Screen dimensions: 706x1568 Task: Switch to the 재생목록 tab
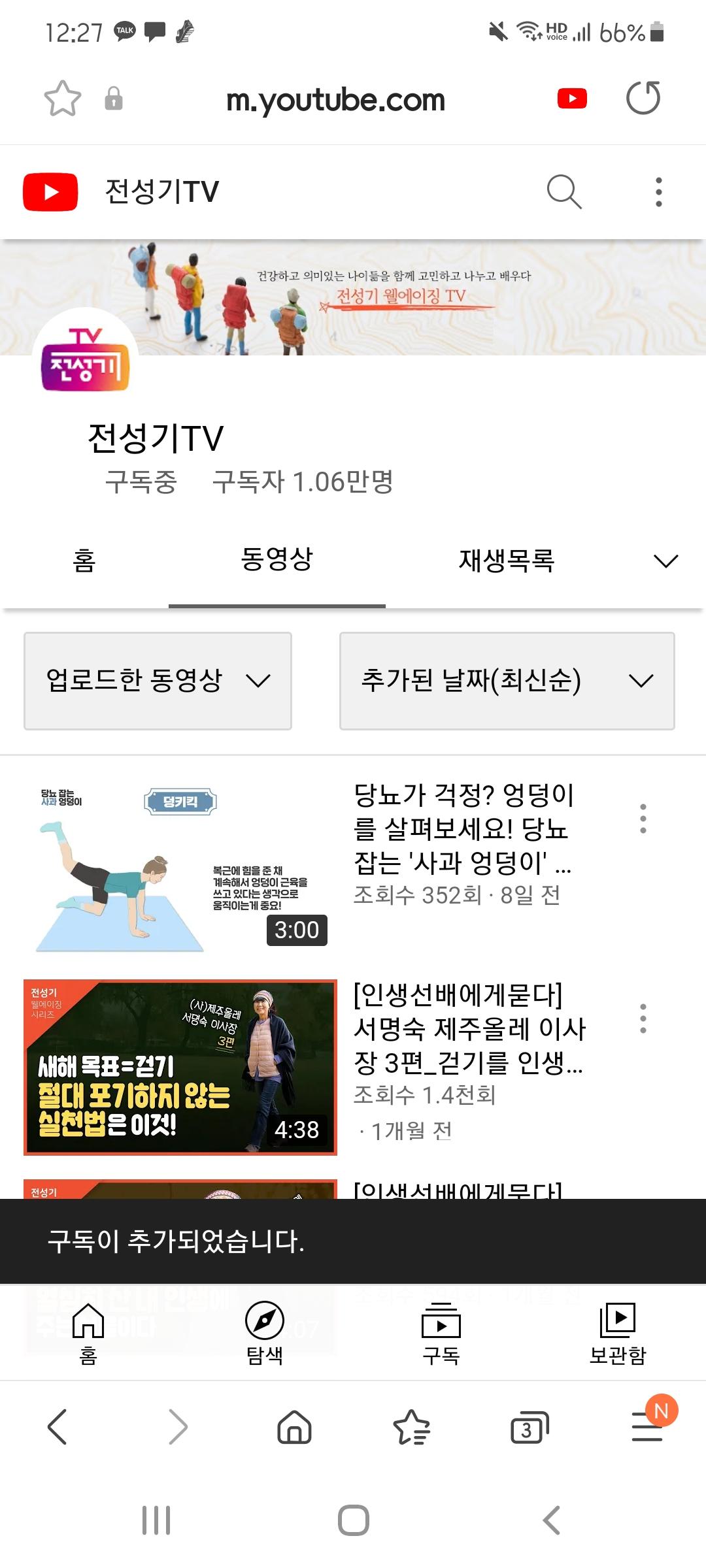(507, 561)
